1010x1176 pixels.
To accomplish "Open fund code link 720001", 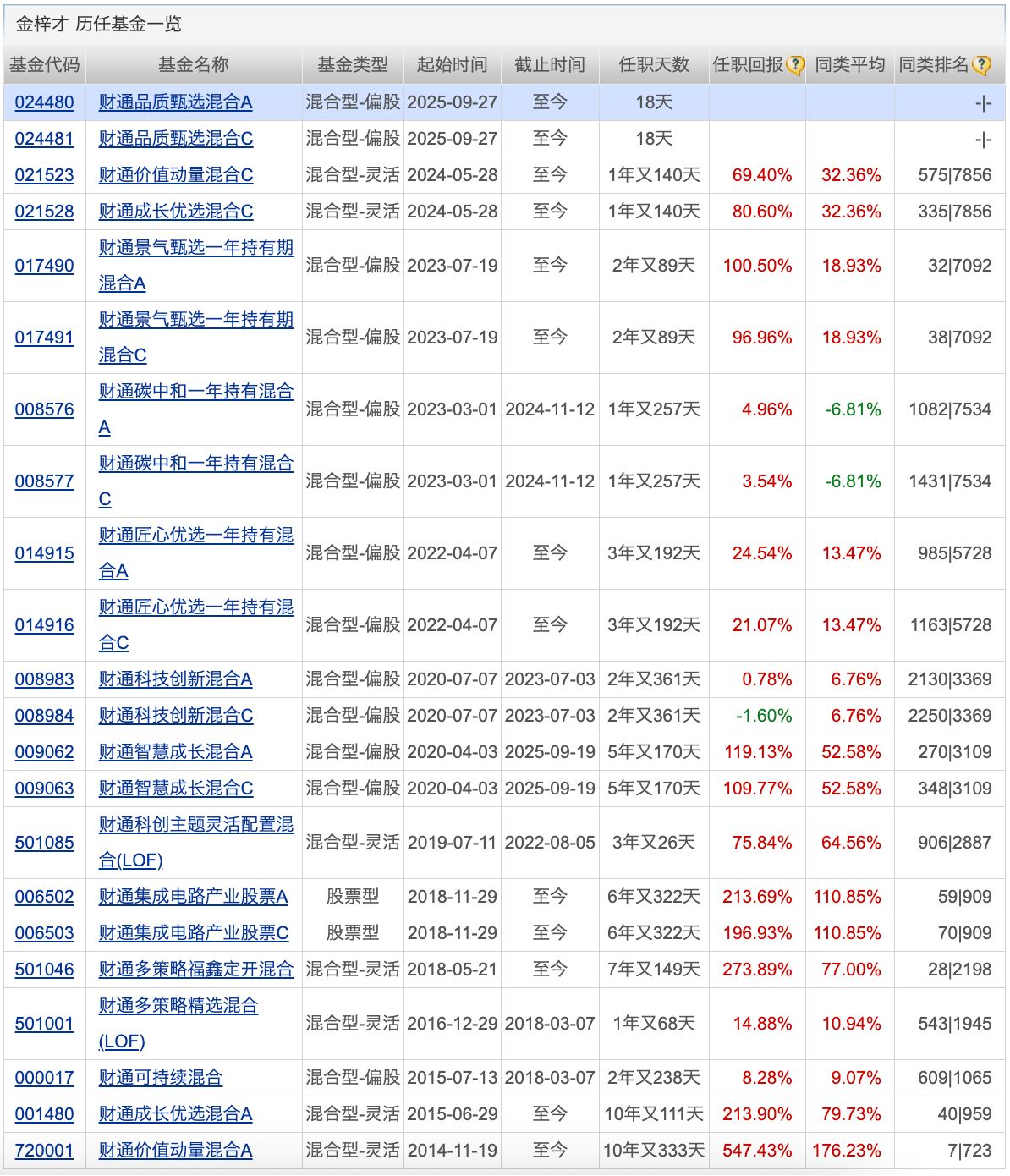I will pyautogui.click(x=44, y=1151).
